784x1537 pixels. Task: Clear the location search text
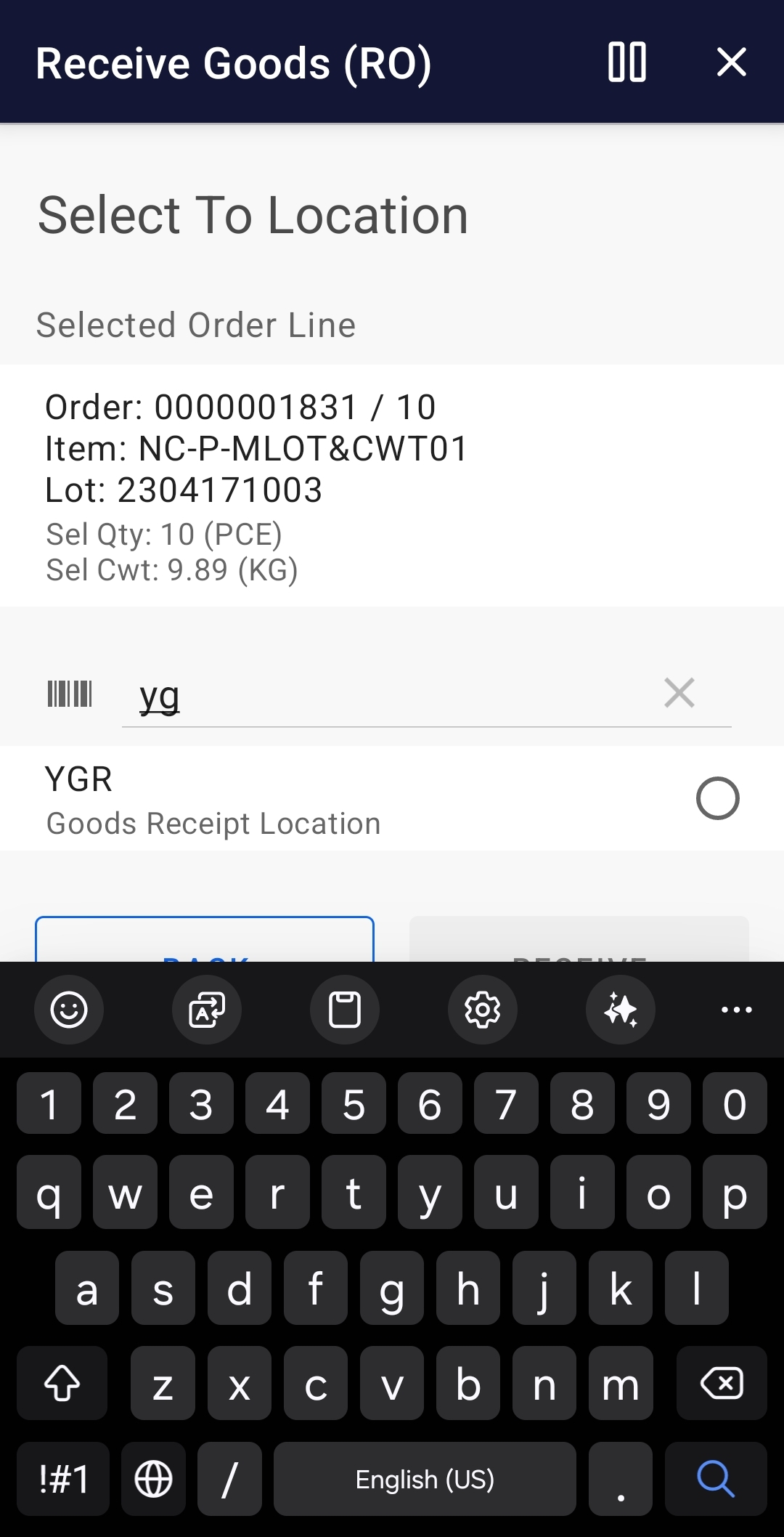[678, 693]
